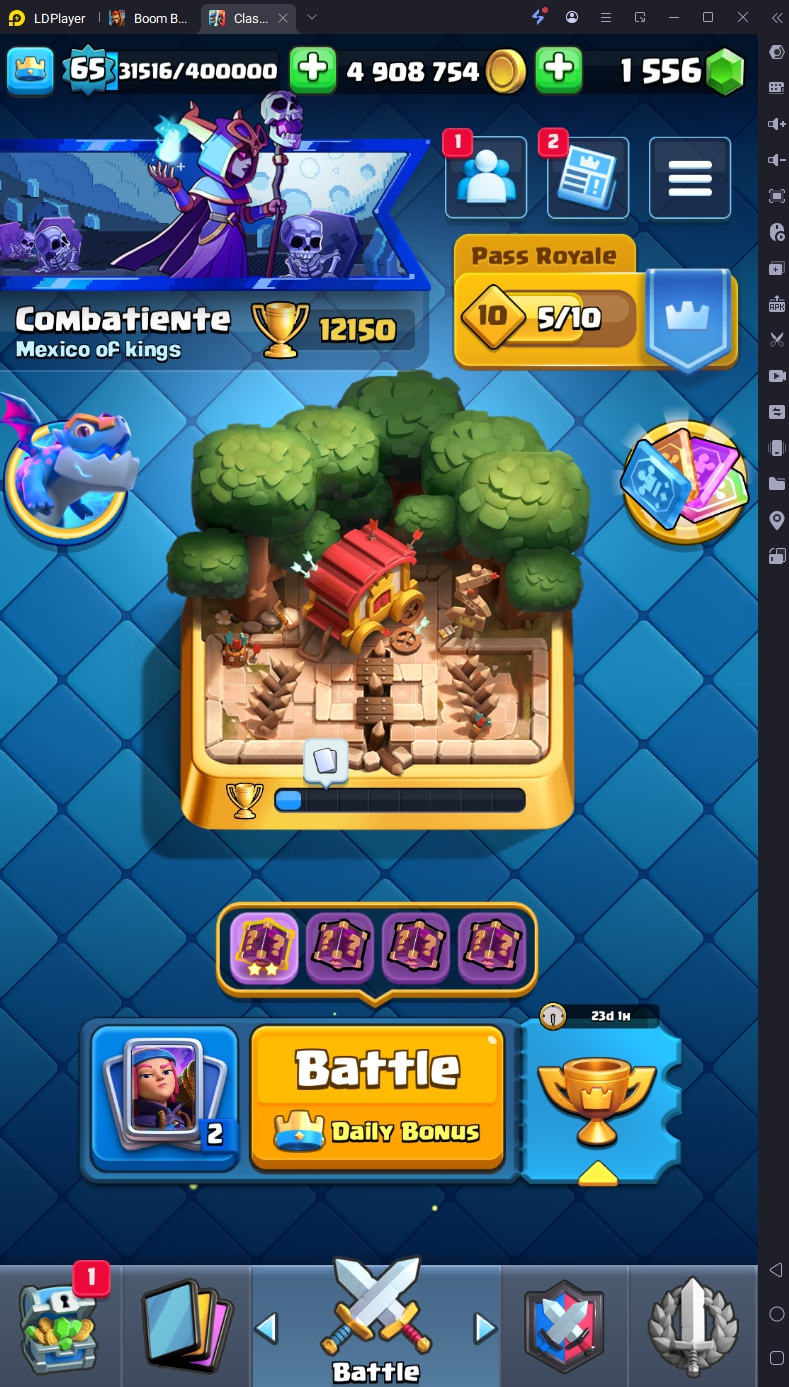Image resolution: width=789 pixels, height=1387 pixels.
Task: Open the friends icon with badge 1
Action: [x=486, y=180]
